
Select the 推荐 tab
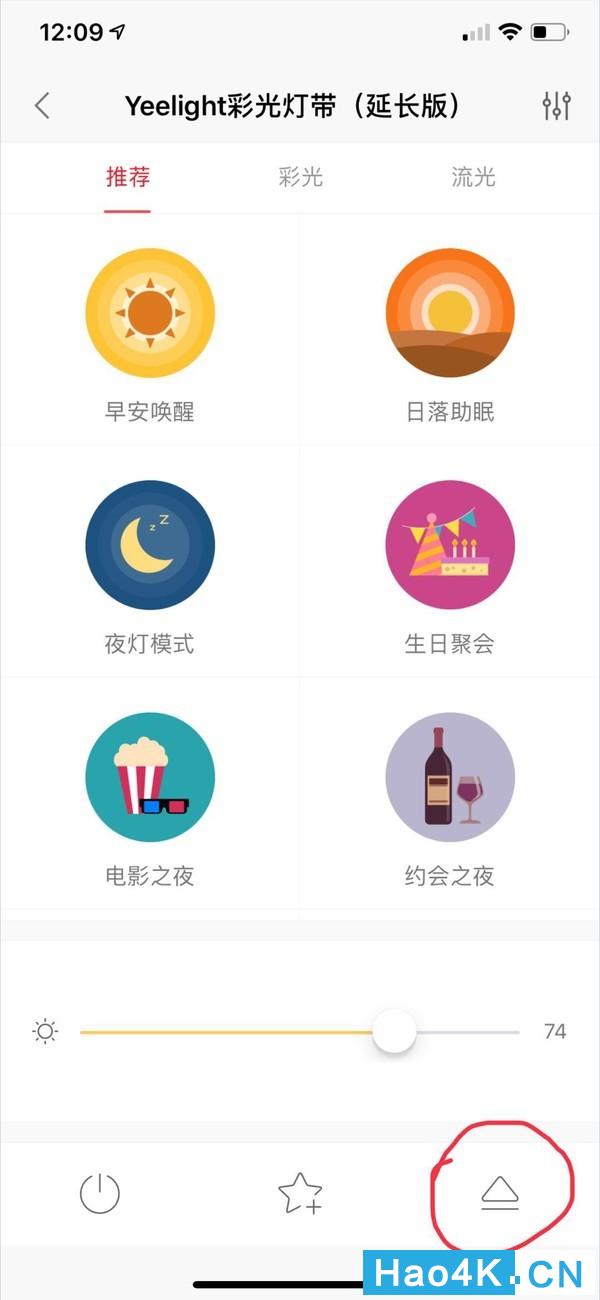click(x=128, y=178)
